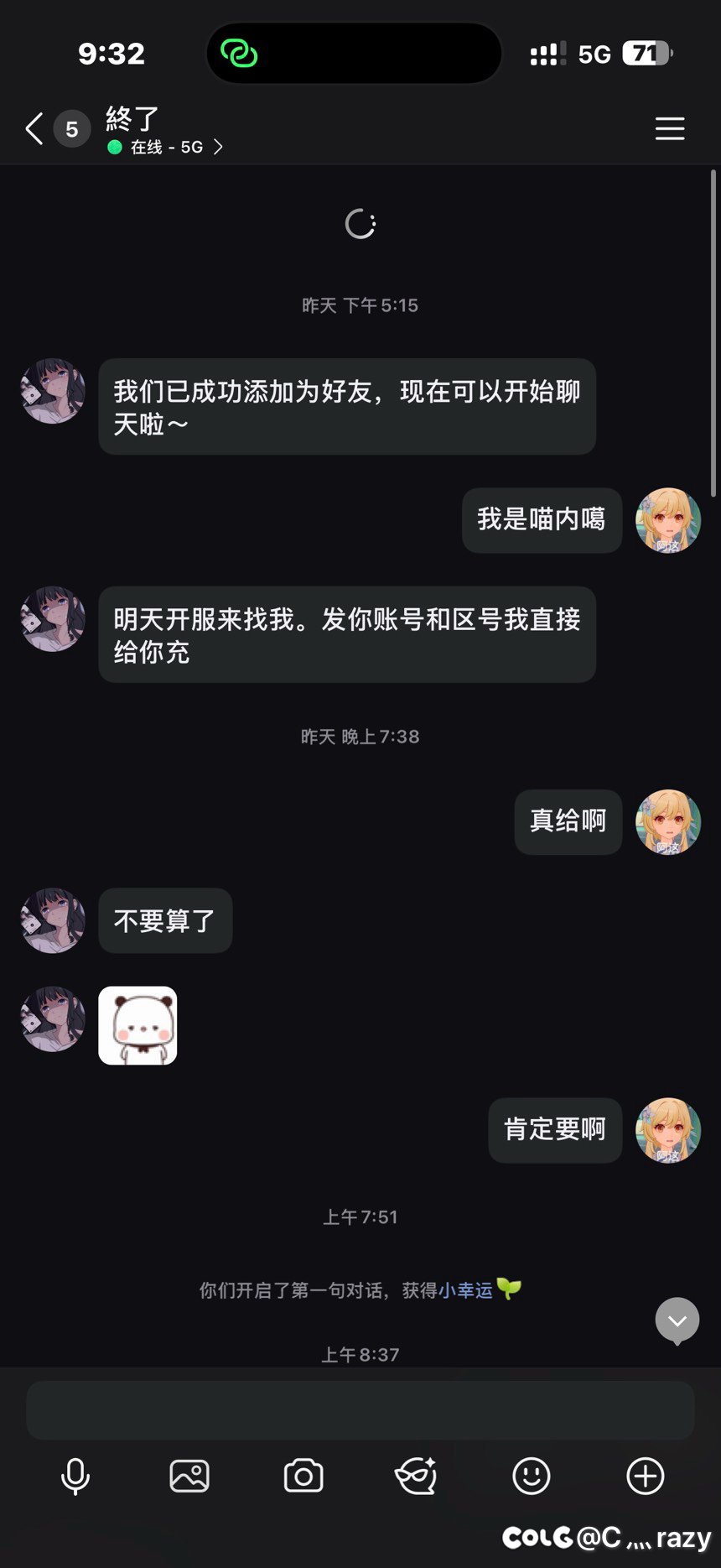Image resolution: width=721 pixels, height=1568 pixels.
Task: Open the mask effects icon
Action: 417,1476
